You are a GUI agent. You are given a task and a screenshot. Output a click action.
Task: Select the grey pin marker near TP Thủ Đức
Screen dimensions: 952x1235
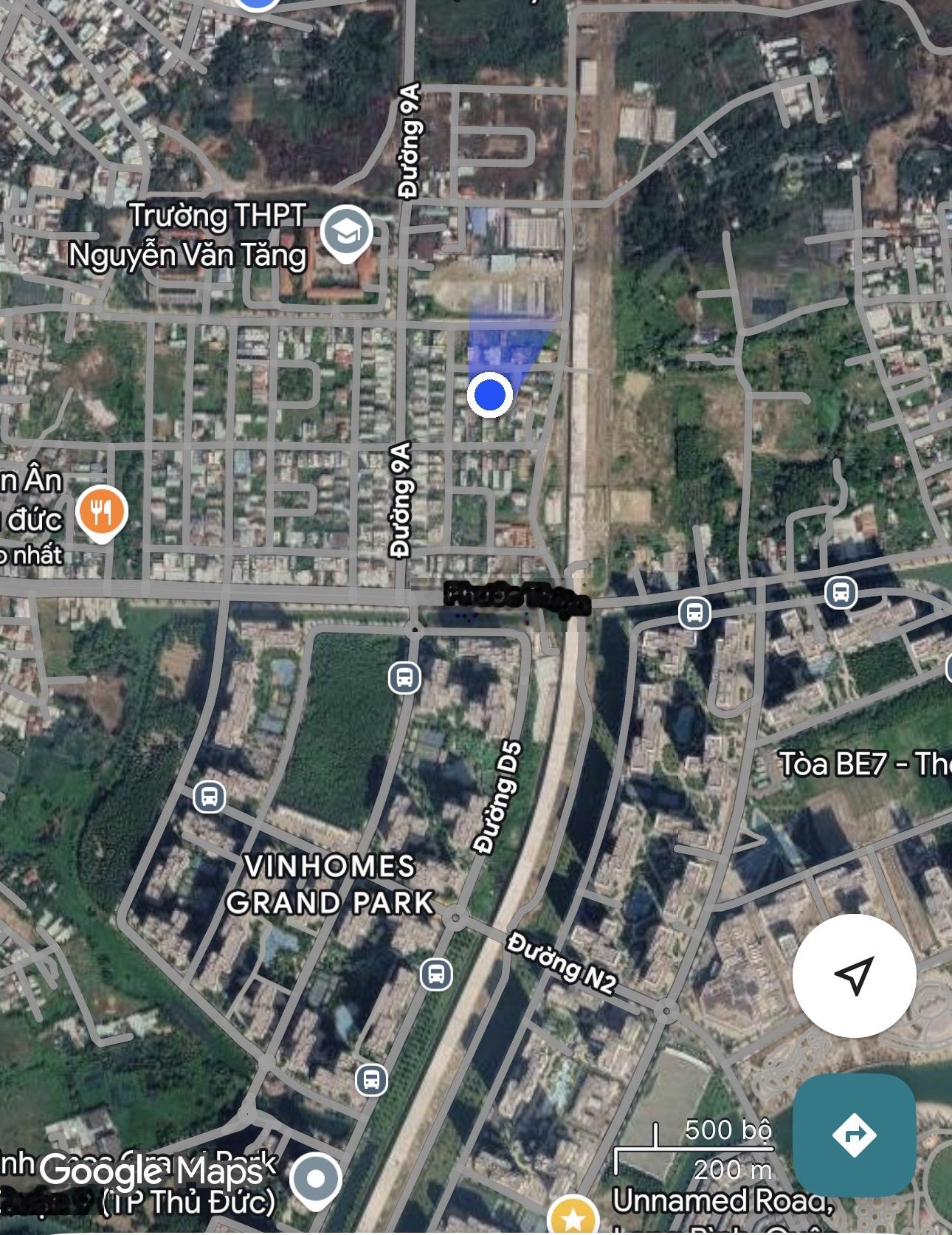316,1179
